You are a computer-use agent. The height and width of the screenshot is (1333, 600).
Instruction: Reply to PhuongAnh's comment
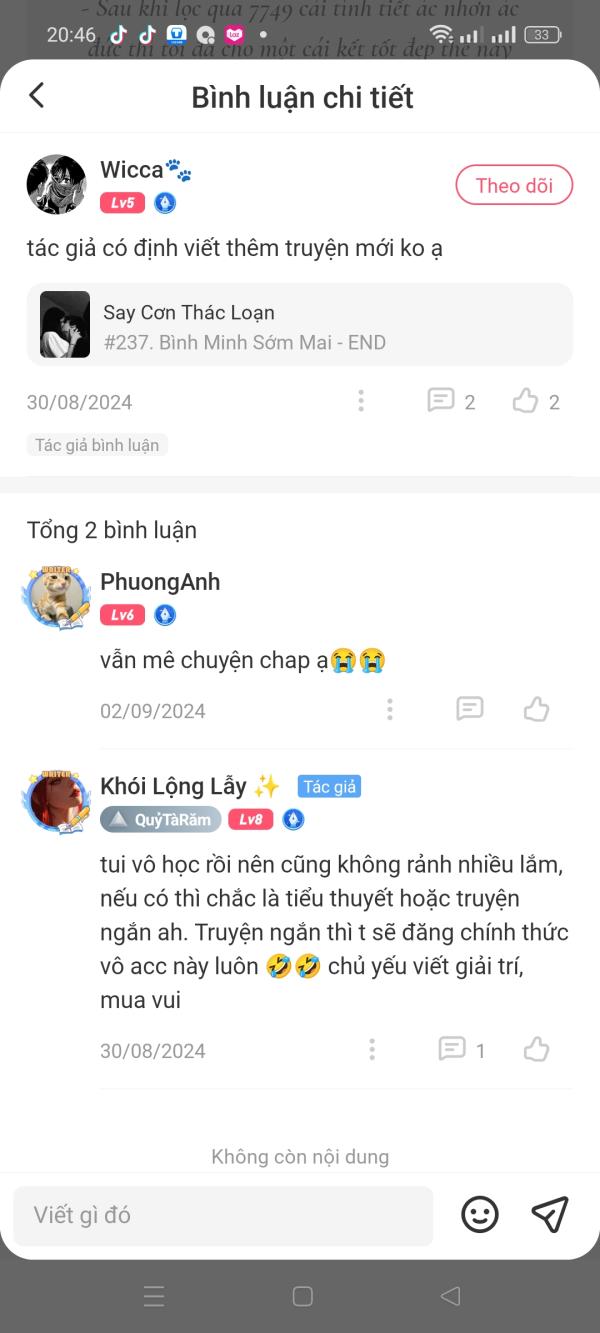coord(470,709)
